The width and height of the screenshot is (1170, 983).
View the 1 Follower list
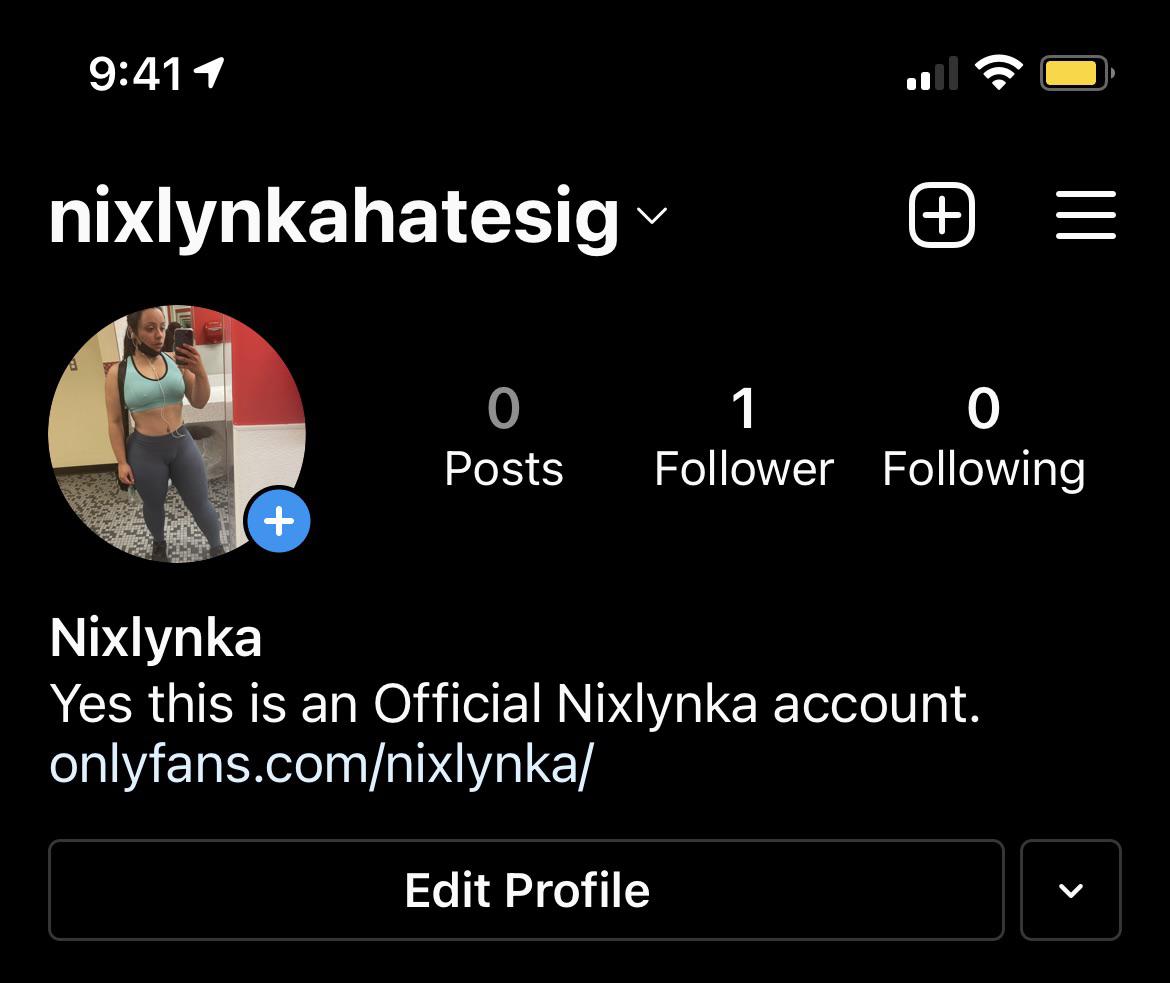click(743, 438)
